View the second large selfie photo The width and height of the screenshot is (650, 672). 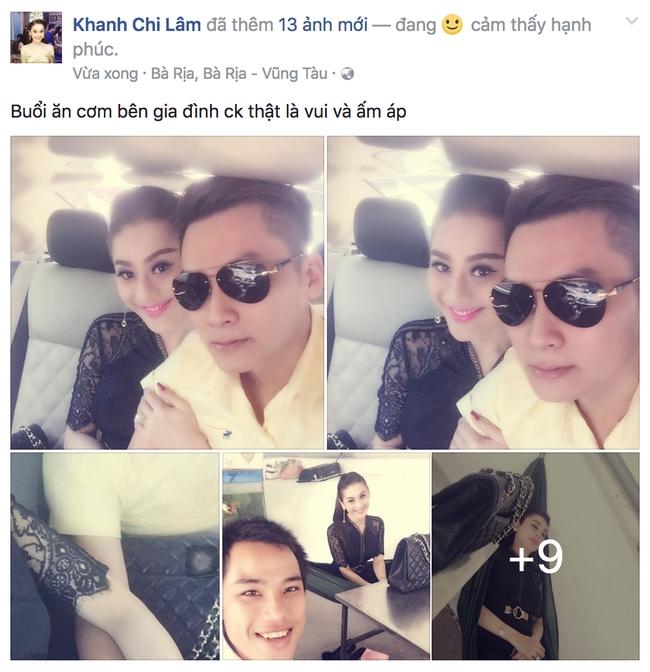(483, 292)
